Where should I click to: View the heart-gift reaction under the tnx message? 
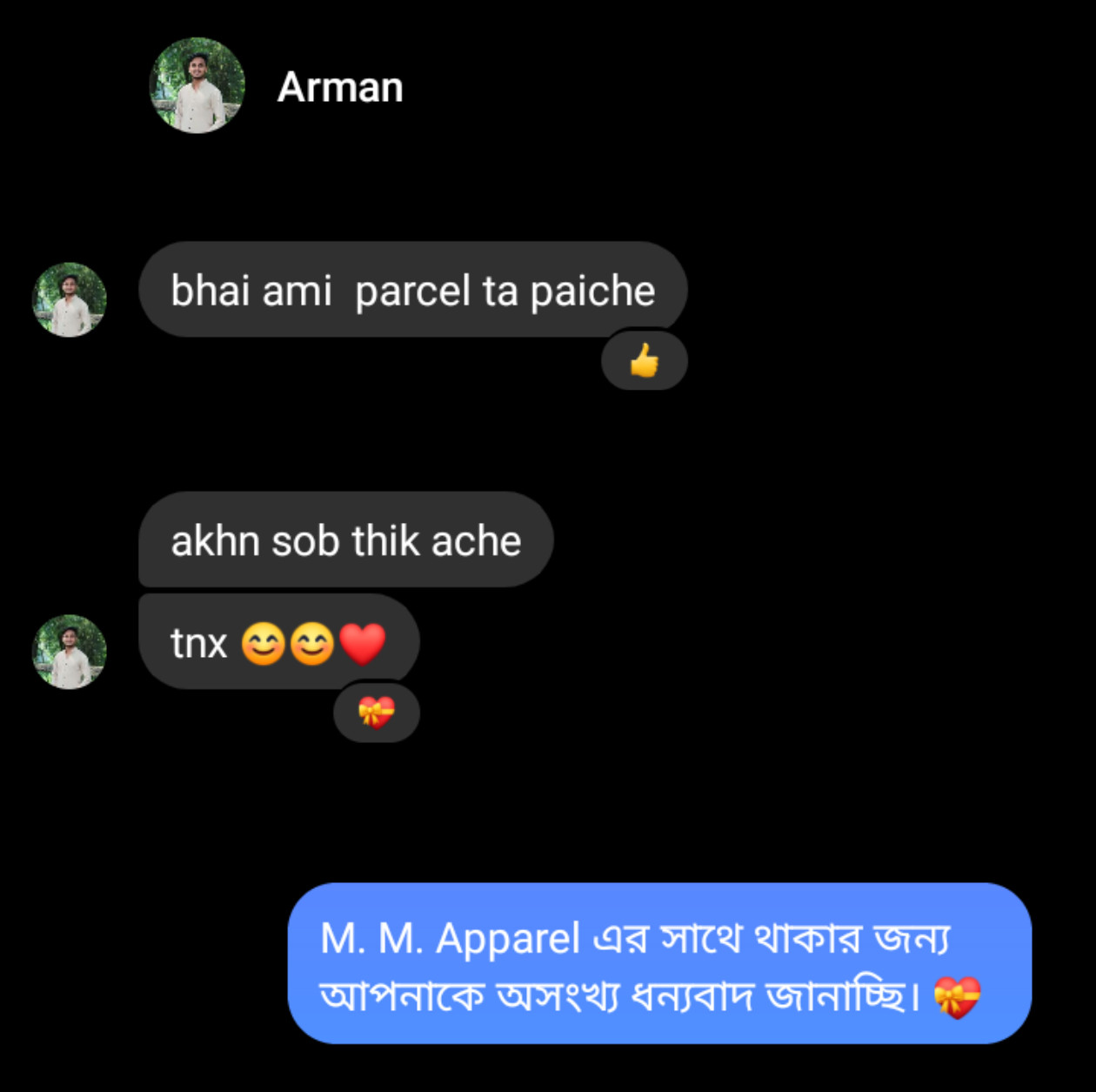376,713
